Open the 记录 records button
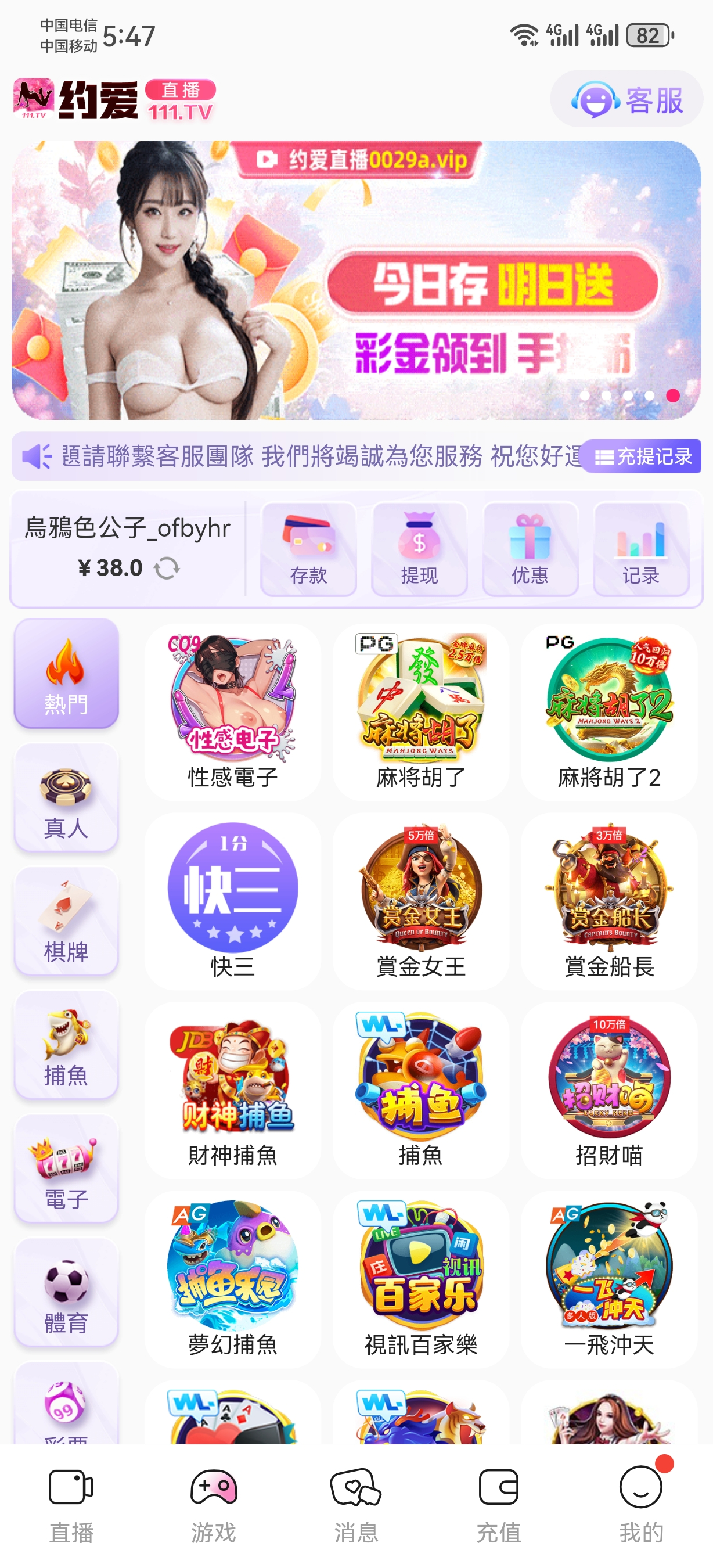Screen dimensions: 713x1568 [x=640, y=549]
